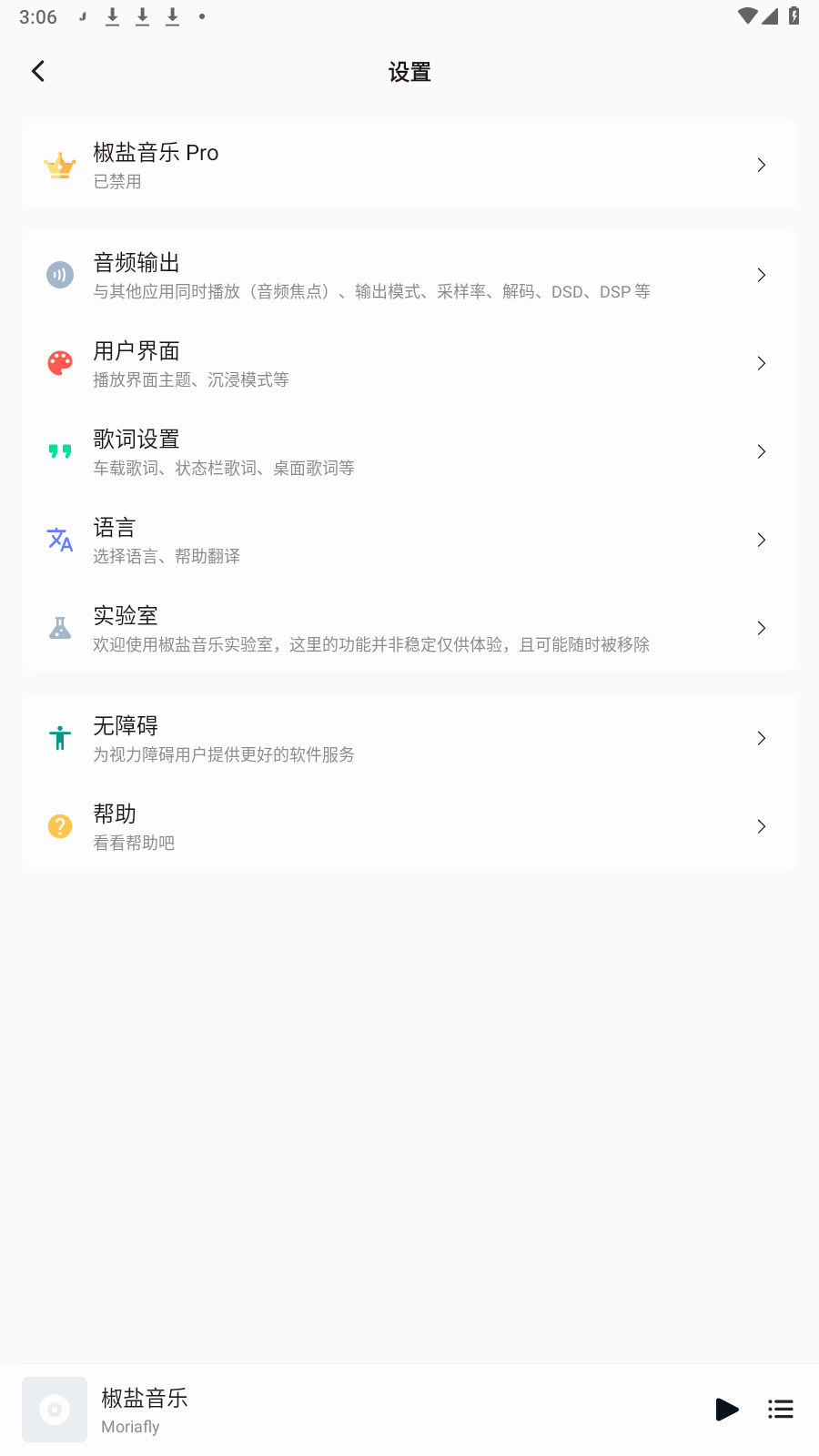This screenshot has width=819, height=1456.
Task: Open 用户界面 settings
Action: [x=409, y=363]
